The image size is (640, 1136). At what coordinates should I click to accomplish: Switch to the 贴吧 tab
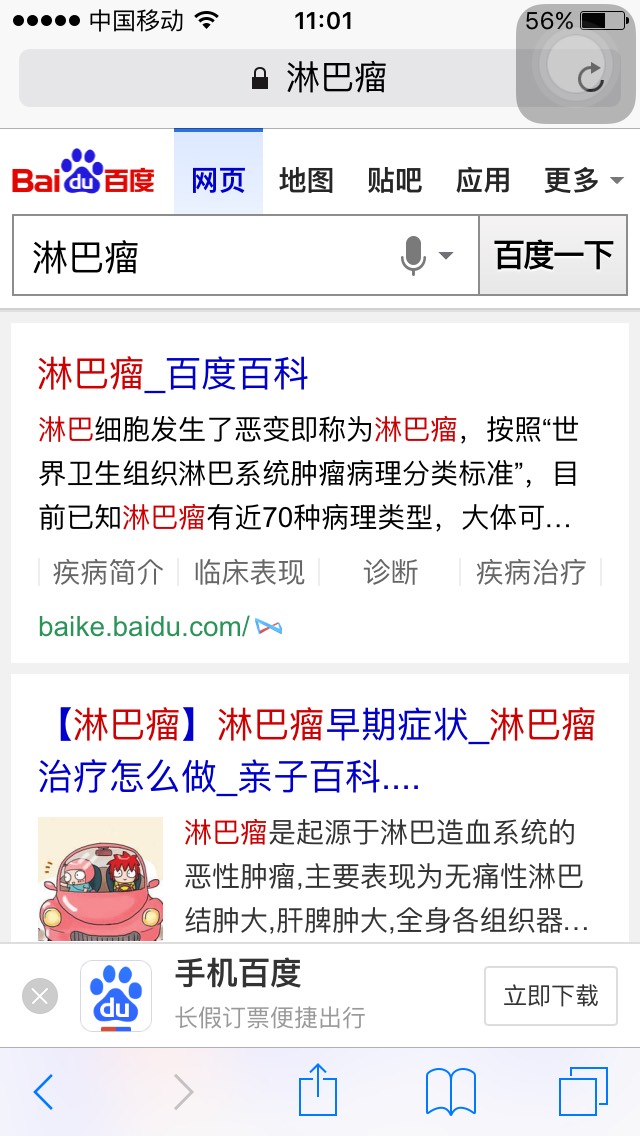click(x=394, y=180)
